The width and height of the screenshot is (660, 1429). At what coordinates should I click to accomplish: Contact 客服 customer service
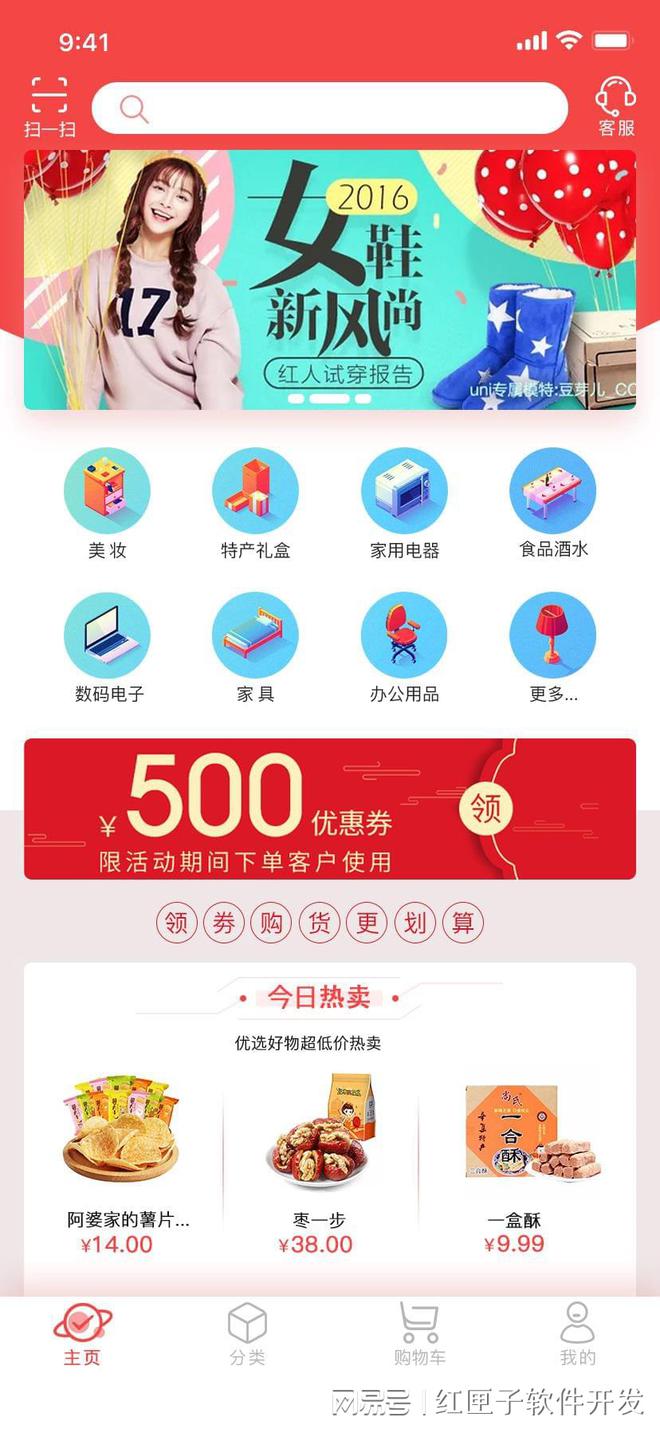point(616,106)
